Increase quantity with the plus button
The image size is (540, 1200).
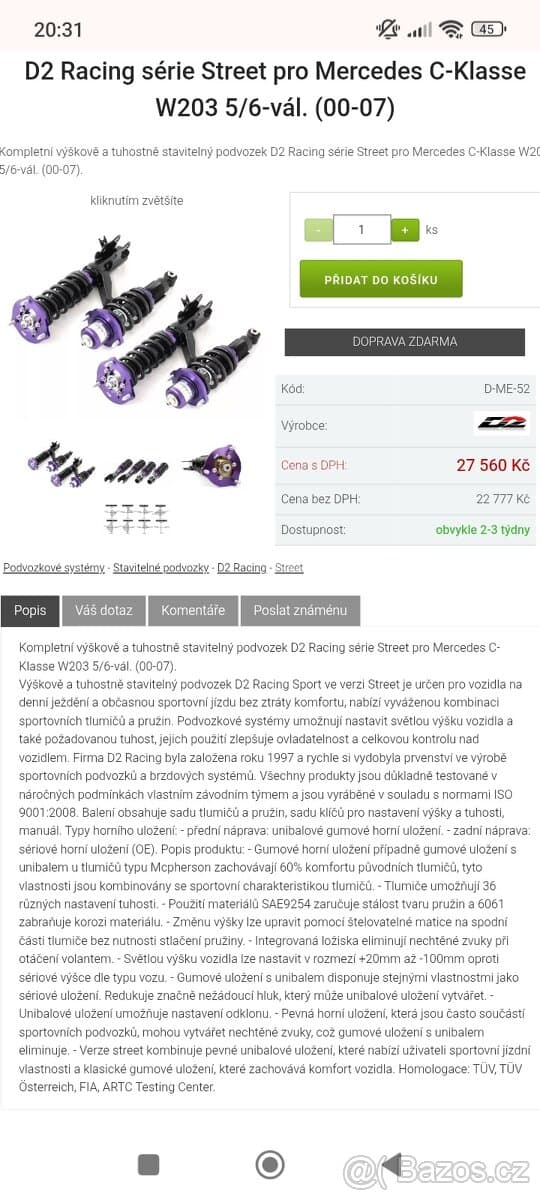(405, 230)
